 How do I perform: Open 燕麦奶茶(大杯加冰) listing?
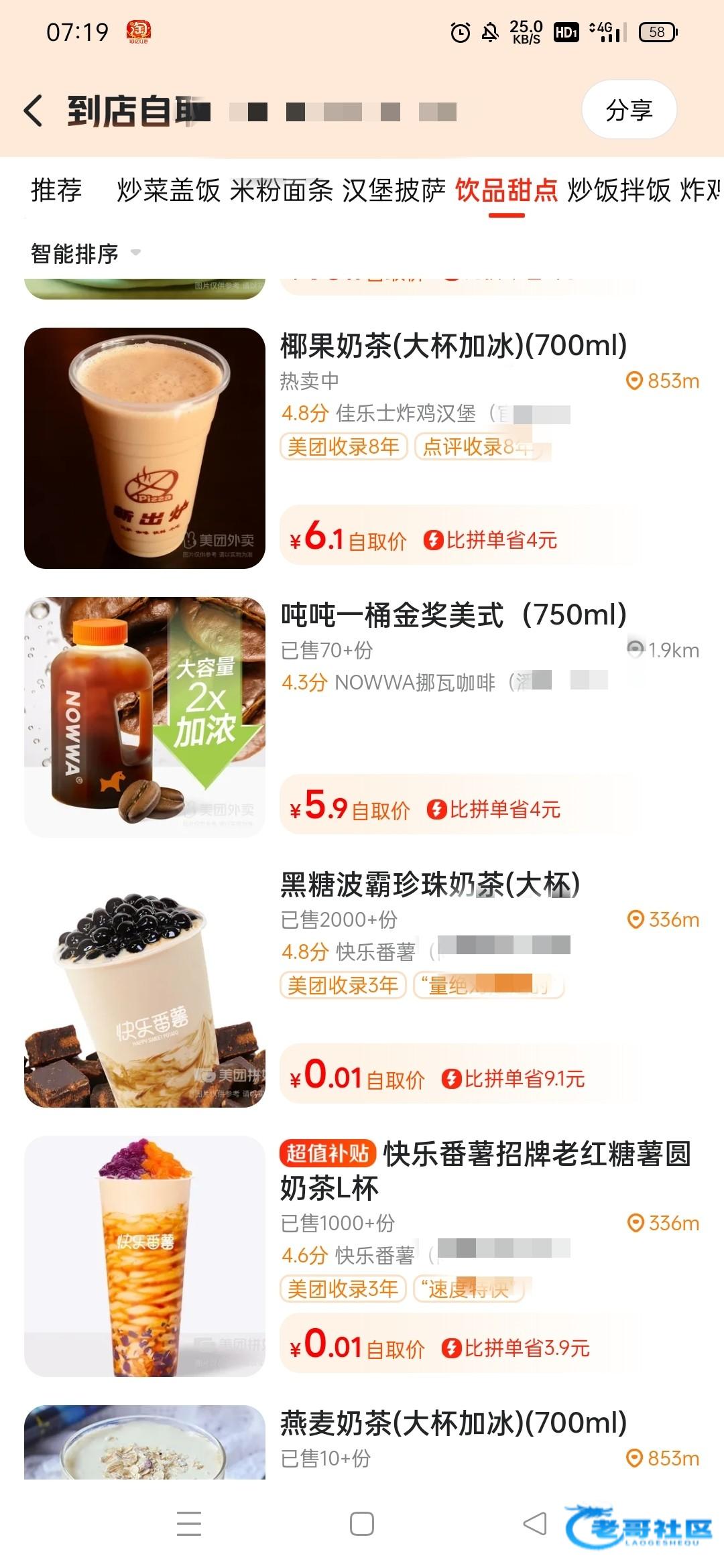[453, 1423]
